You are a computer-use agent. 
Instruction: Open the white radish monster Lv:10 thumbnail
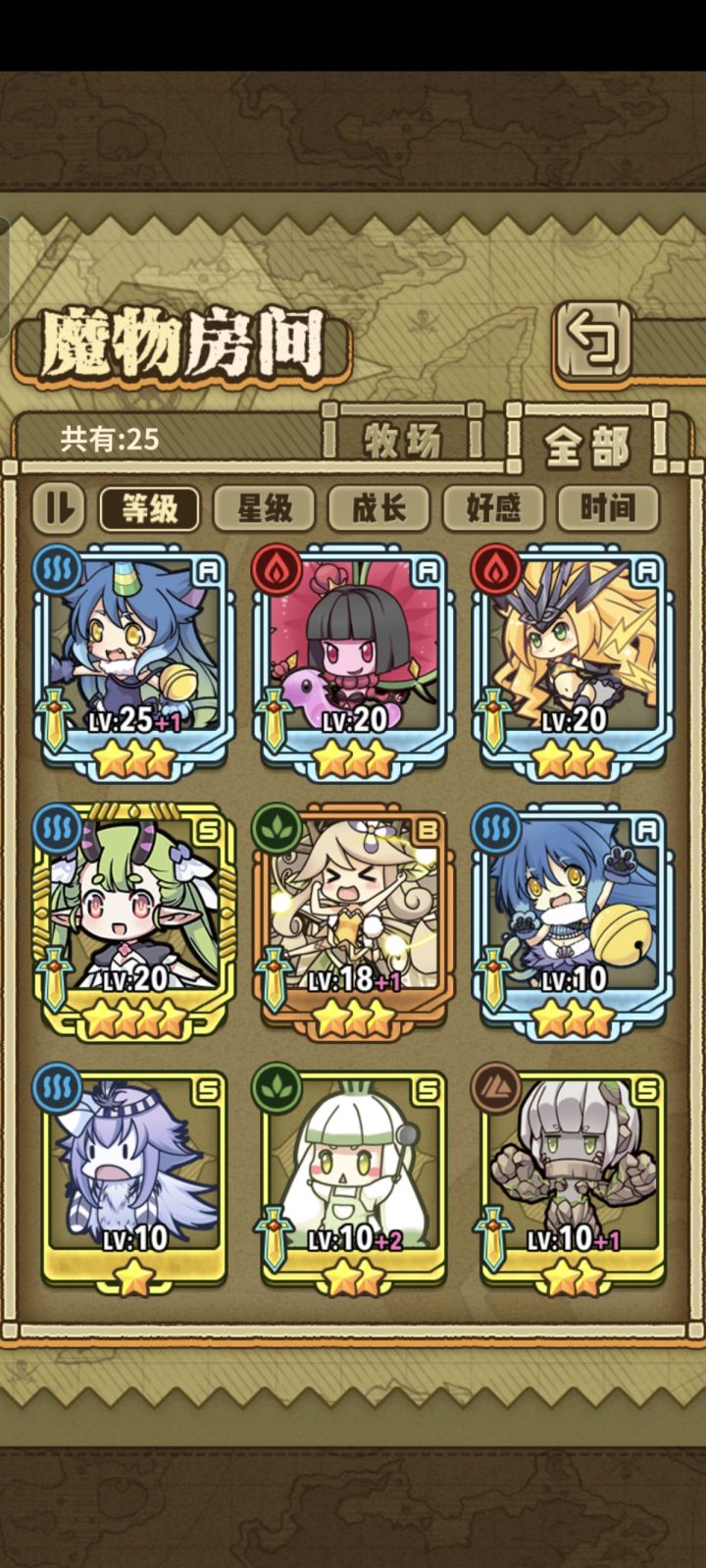(354, 1168)
